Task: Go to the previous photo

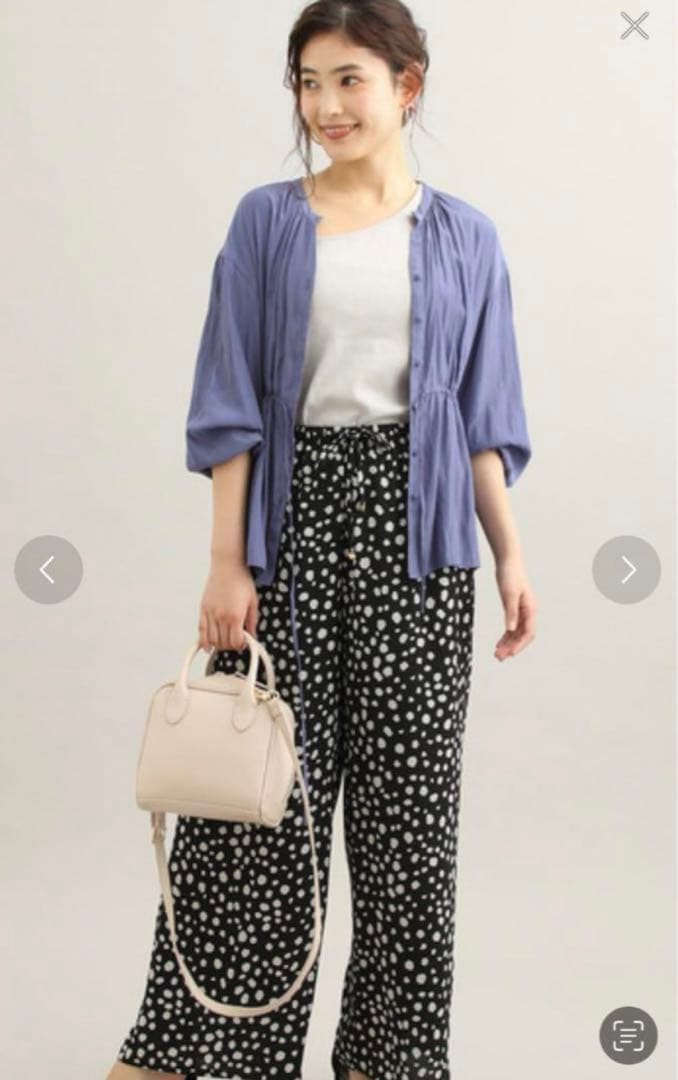Action: [48, 569]
